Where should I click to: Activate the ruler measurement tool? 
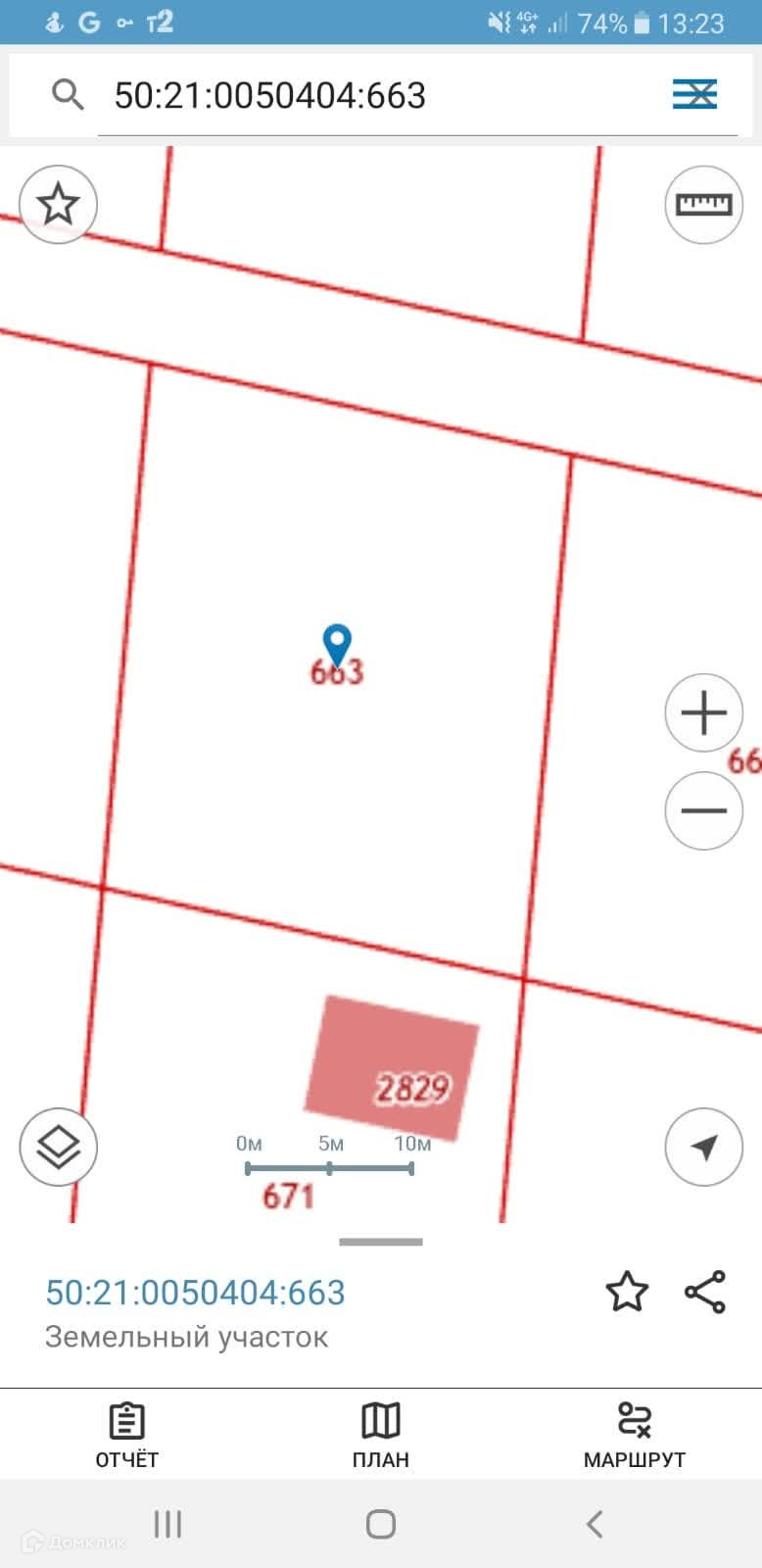click(x=703, y=205)
